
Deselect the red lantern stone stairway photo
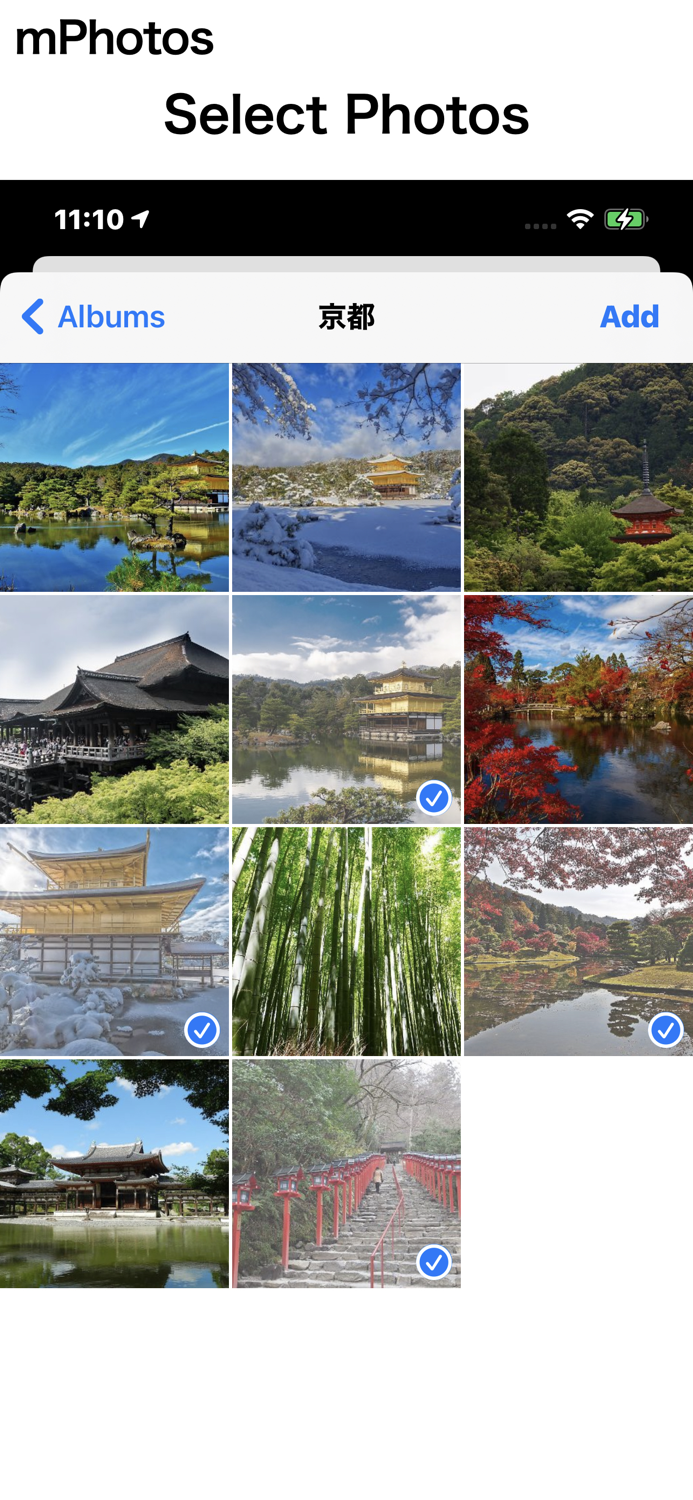point(346,1173)
